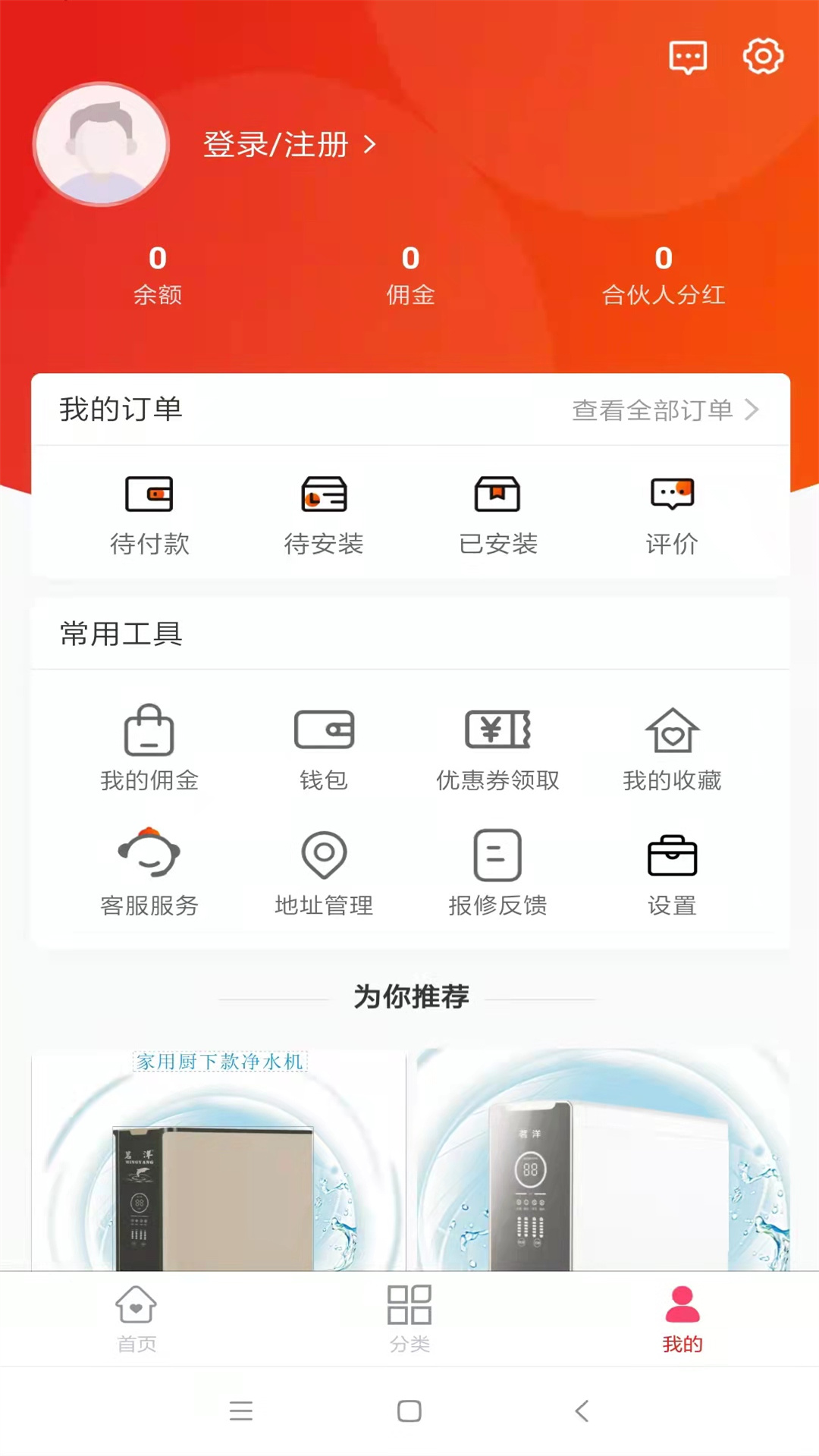Switch to the 首页 tab
The image size is (819, 1456).
[x=136, y=1319]
